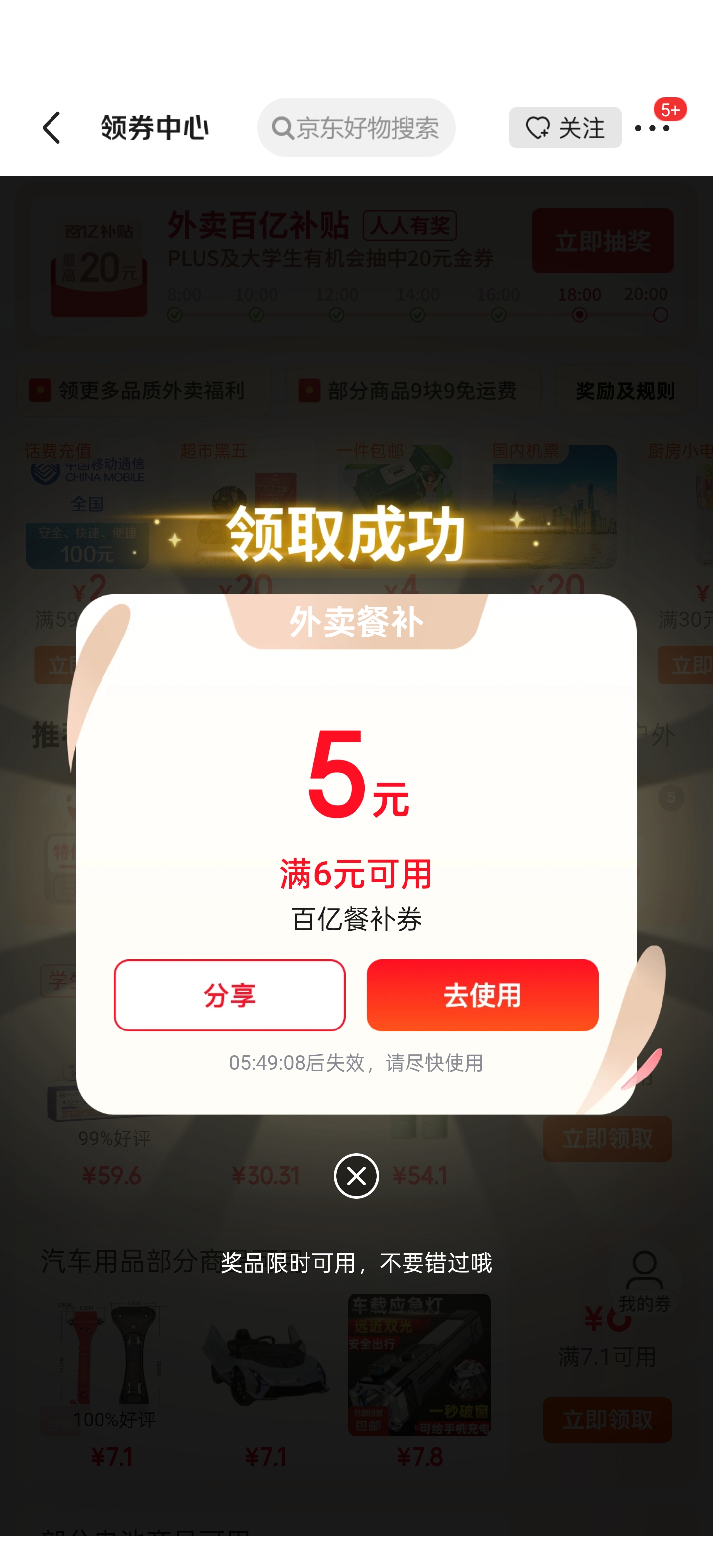
Task: Go back from 领券中心
Action: (52, 128)
